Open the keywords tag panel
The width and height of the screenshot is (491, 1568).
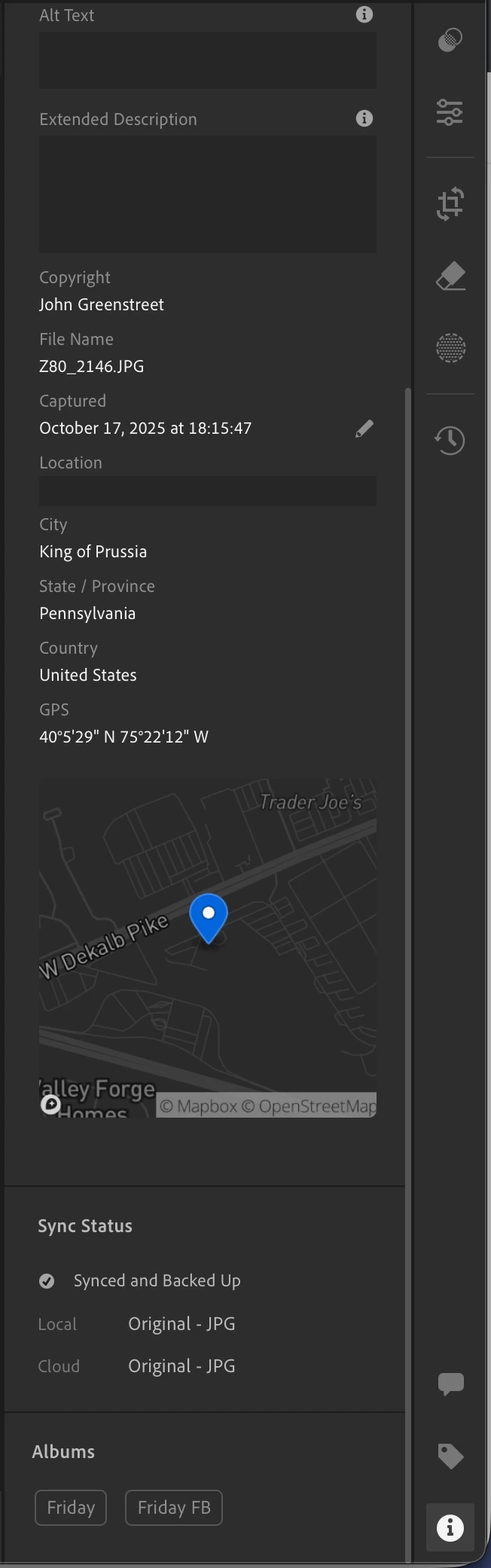pos(450,1456)
